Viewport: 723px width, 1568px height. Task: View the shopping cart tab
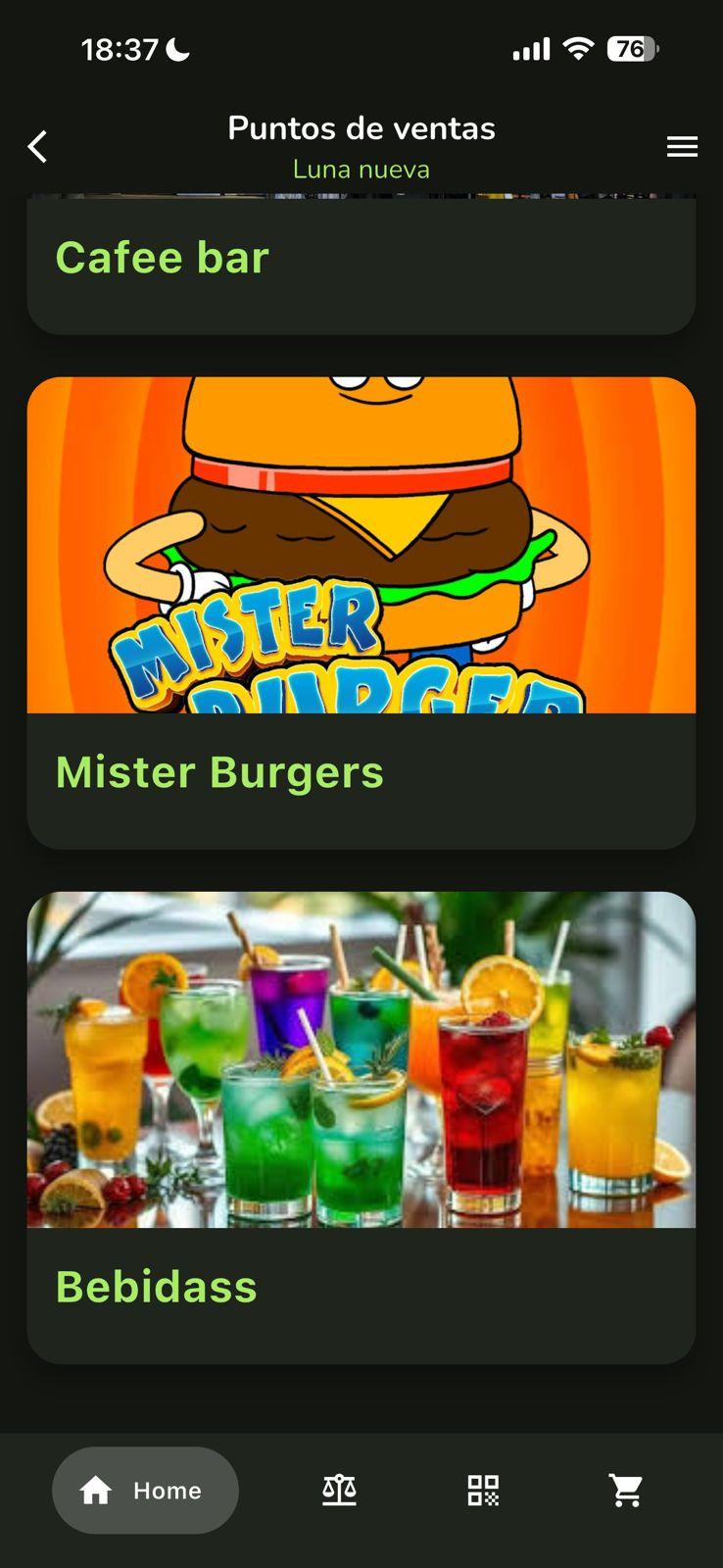coord(626,1491)
